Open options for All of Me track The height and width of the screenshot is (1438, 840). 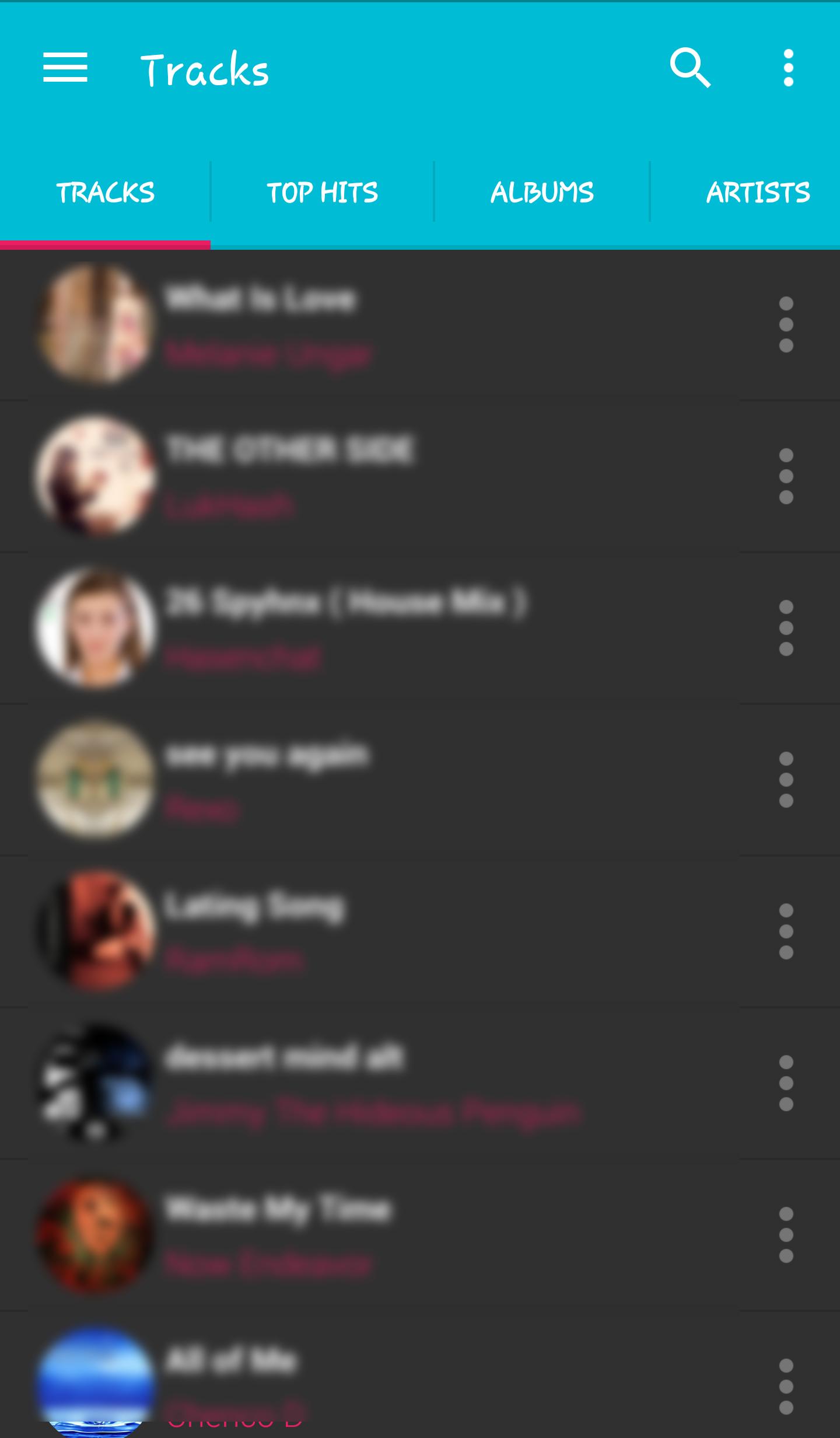[786, 1387]
